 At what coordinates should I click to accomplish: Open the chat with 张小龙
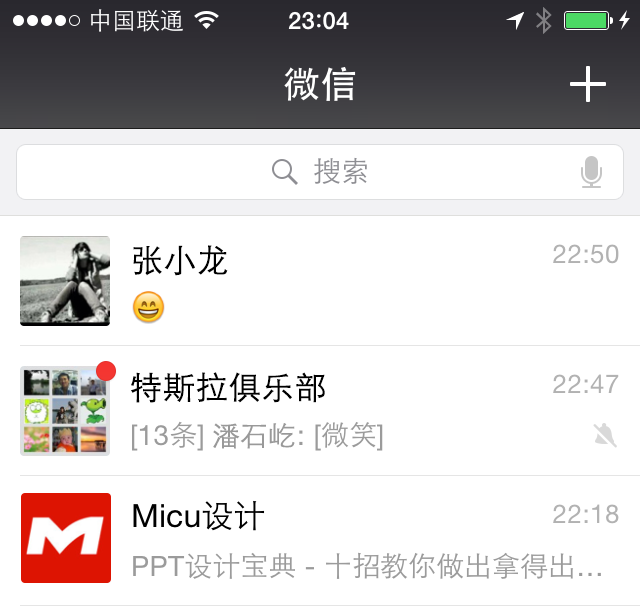(x=320, y=281)
